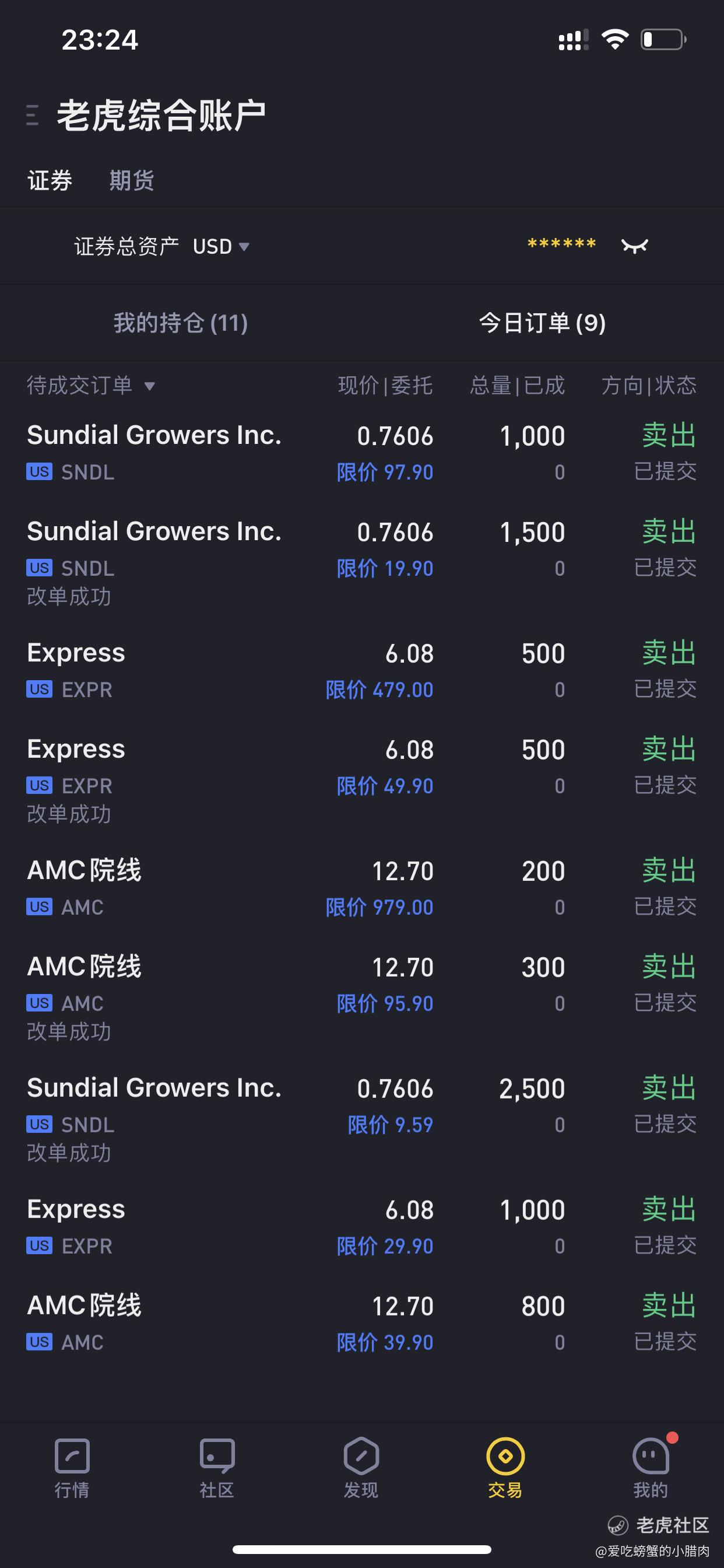Open SNDL order with limit price 97.90
724x1568 pixels.
point(362,453)
